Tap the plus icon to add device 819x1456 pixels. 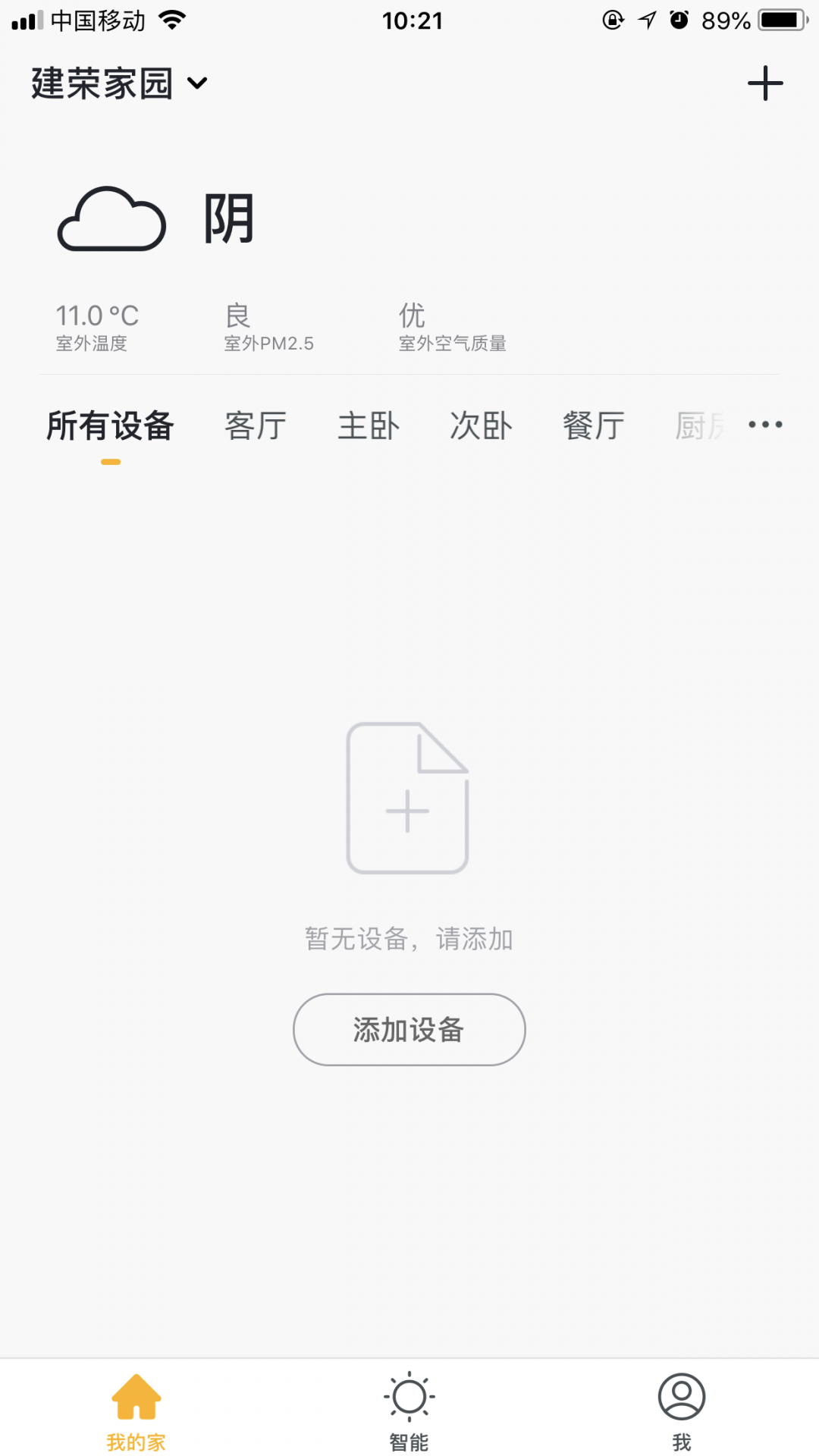(765, 83)
